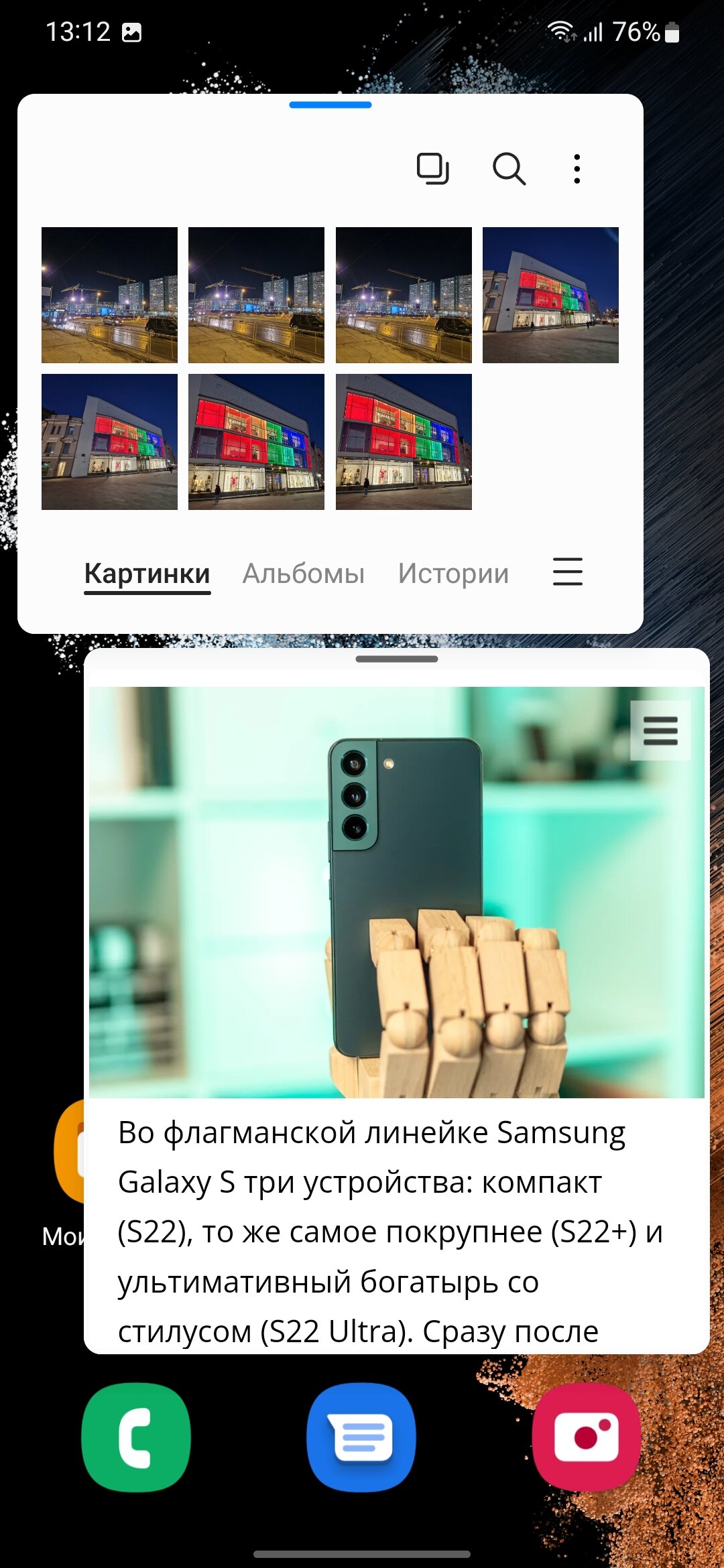Select the Картинки tab
This screenshot has width=724, height=1568.
click(147, 574)
